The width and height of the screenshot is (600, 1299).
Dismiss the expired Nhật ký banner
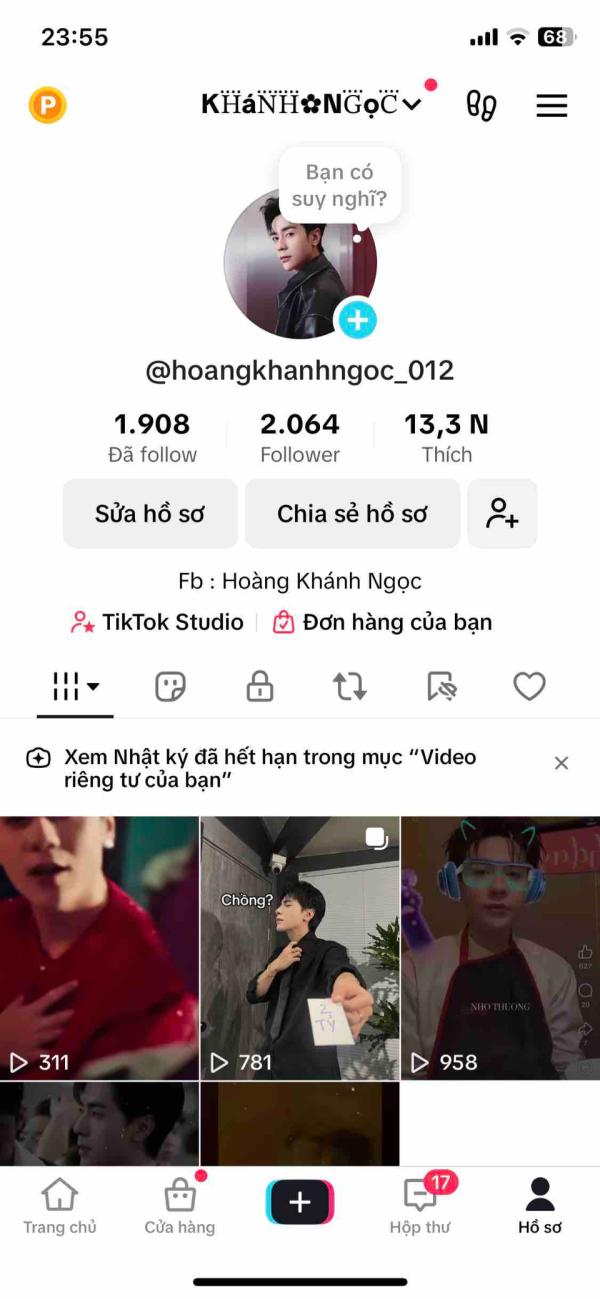[x=561, y=763]
